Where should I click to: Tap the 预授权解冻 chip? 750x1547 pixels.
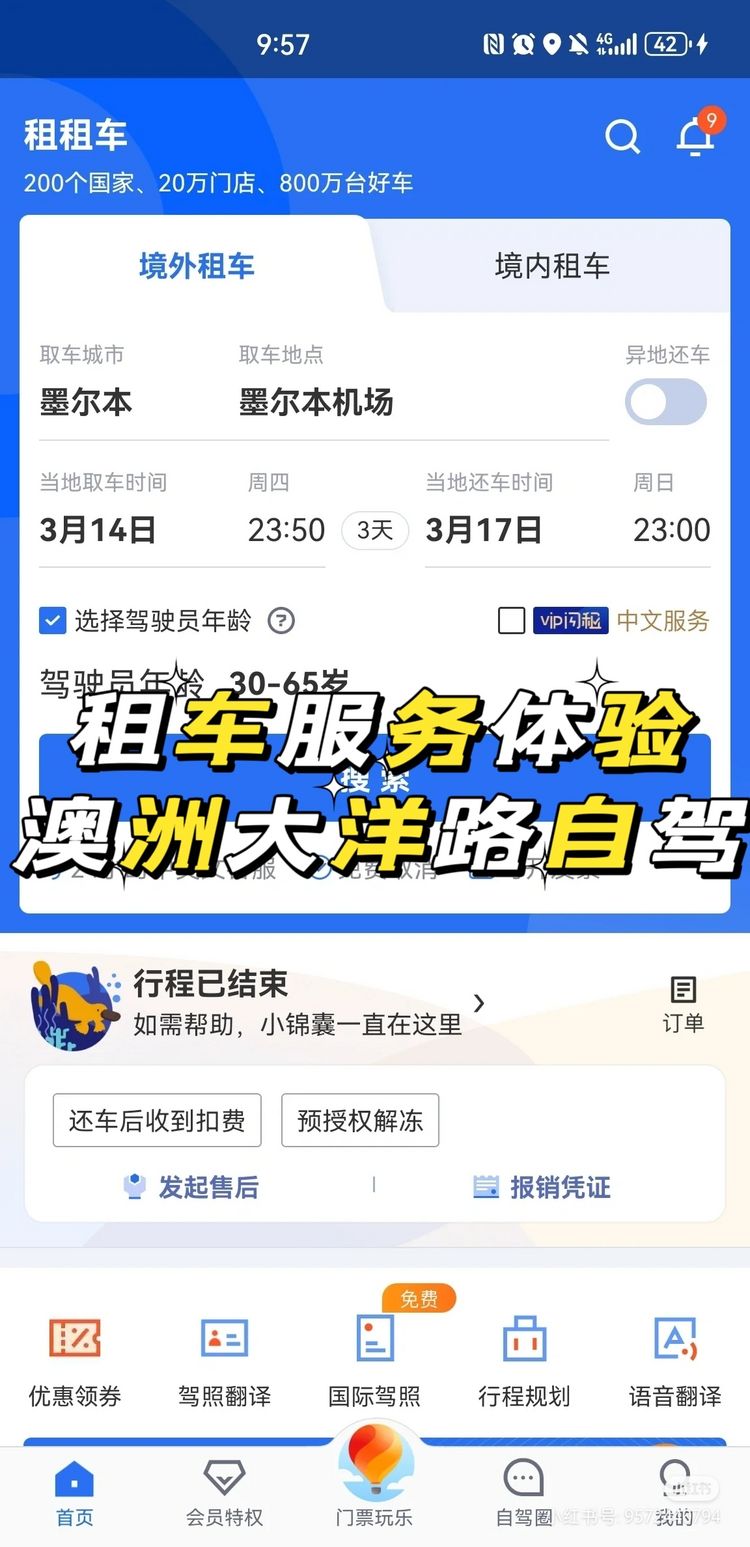(x=360, y=1120)
